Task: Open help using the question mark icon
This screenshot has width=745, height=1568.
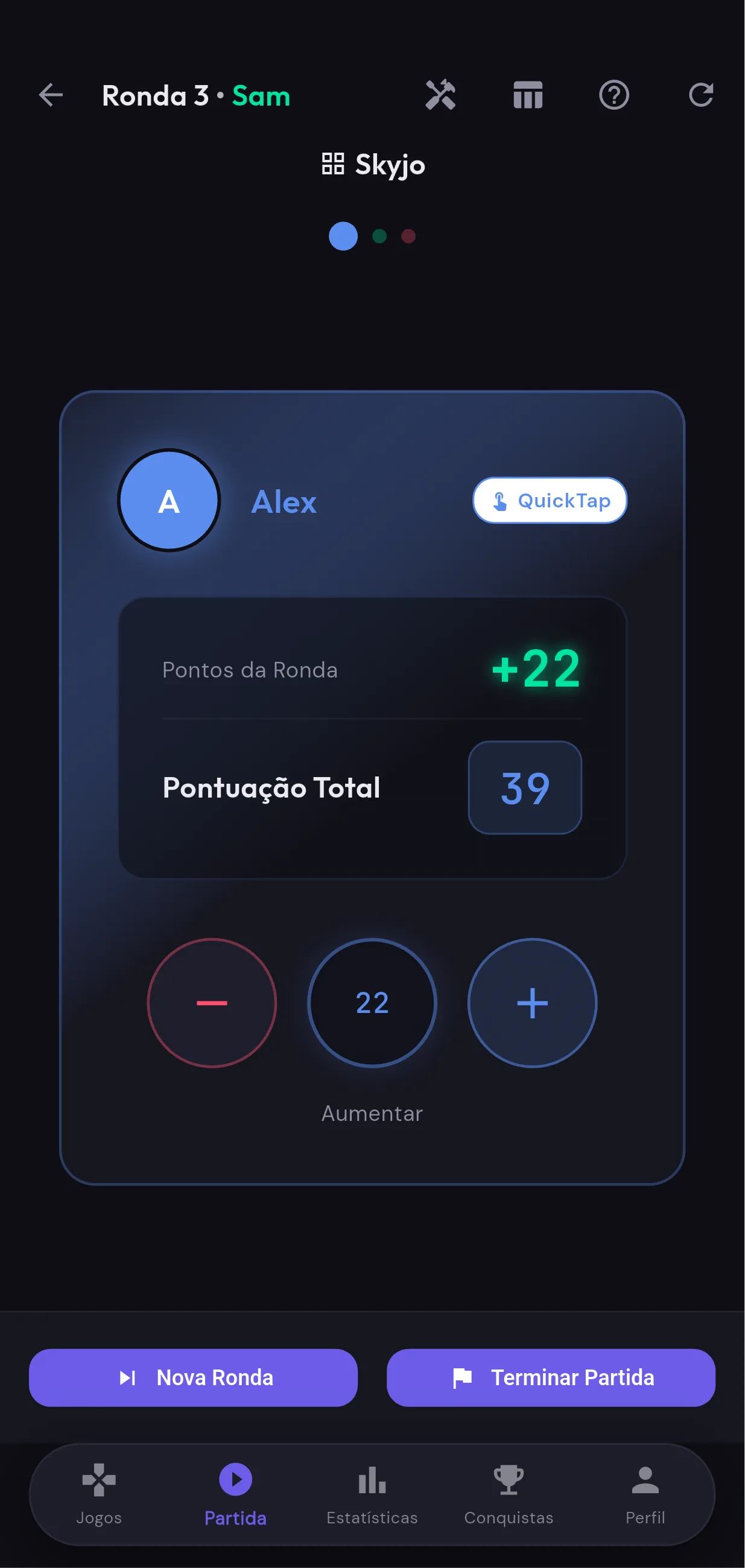Action: pos(614,95)
